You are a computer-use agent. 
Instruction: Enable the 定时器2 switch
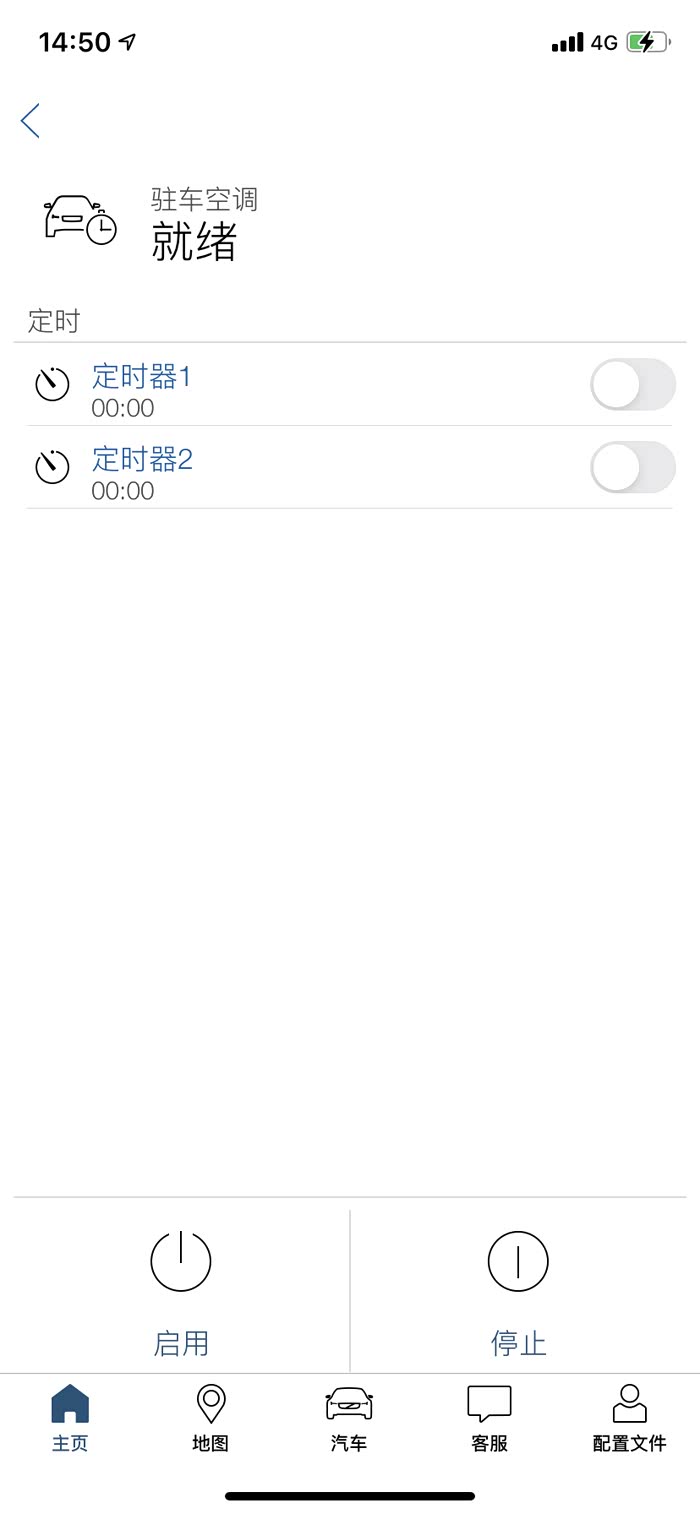632,468
